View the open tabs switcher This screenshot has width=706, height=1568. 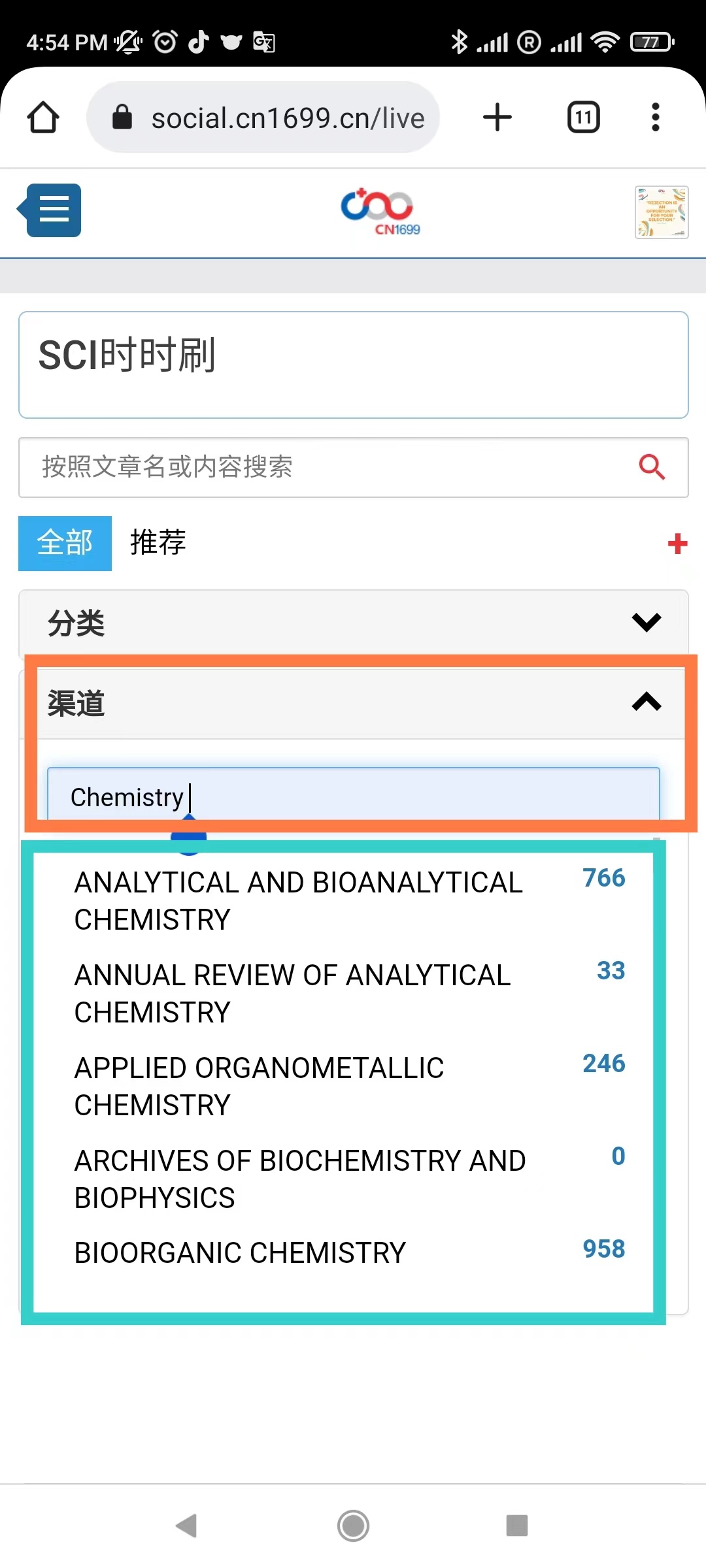583,118
